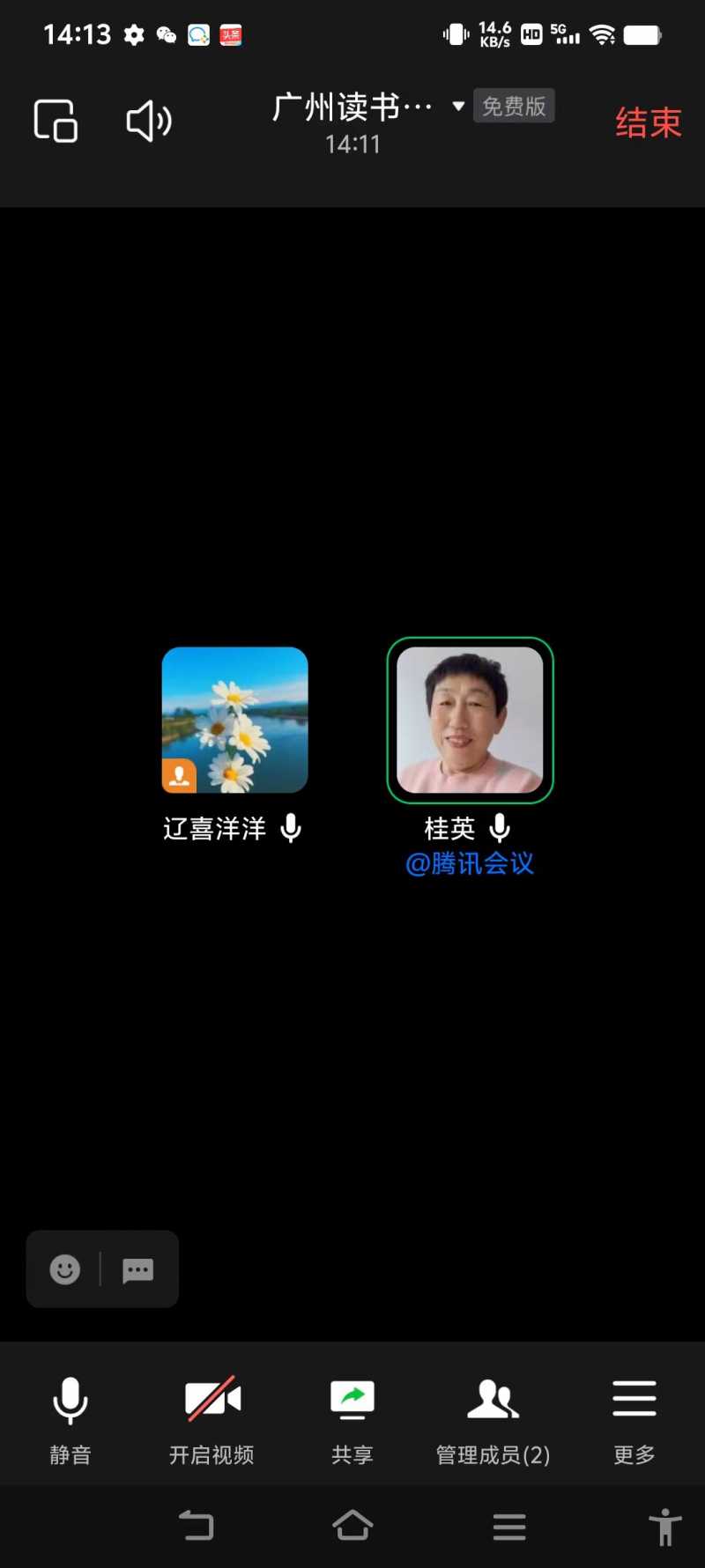The image size is (705, 1568).
Task: Toggle the speaker audio output
Action: (149, 122)
